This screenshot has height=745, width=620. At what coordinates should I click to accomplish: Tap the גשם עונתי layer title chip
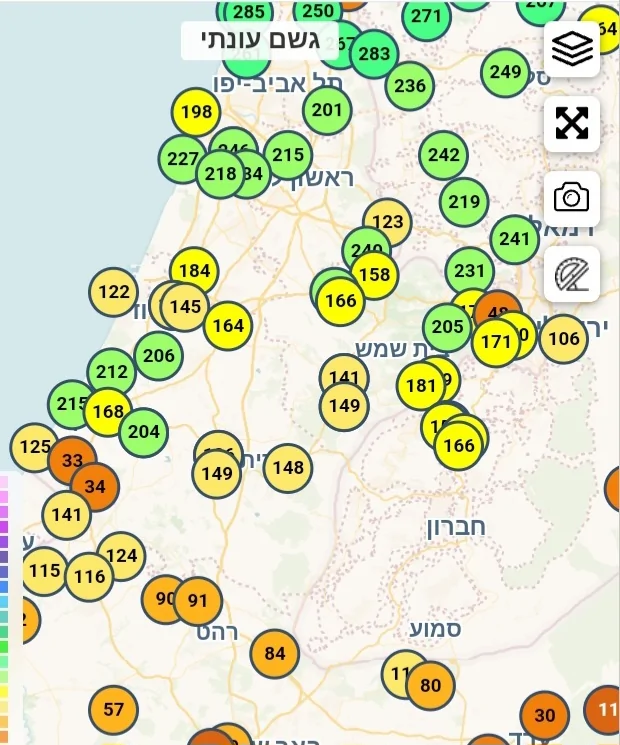coord(260,40)
